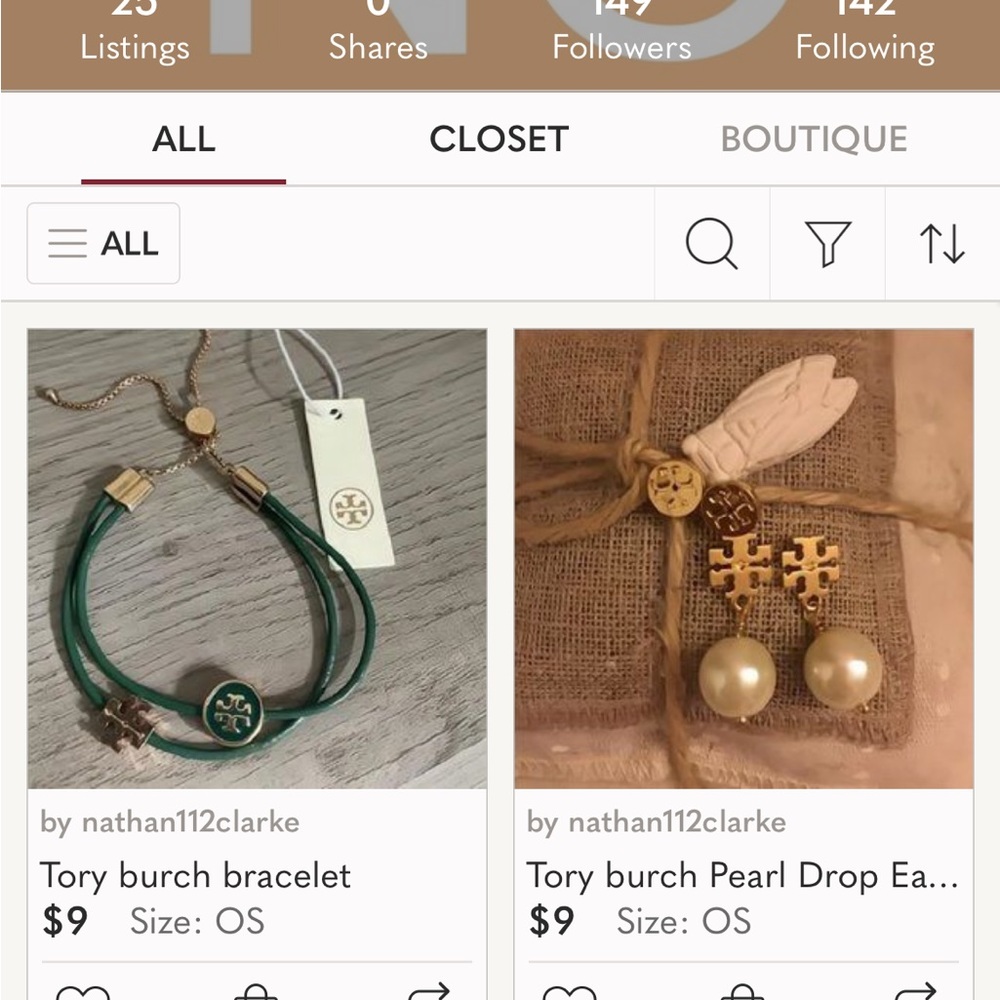Open the ALL categories menu button
Image resolution: width=1000 pixels, height=1000 pixels.
tap(104, 243)
